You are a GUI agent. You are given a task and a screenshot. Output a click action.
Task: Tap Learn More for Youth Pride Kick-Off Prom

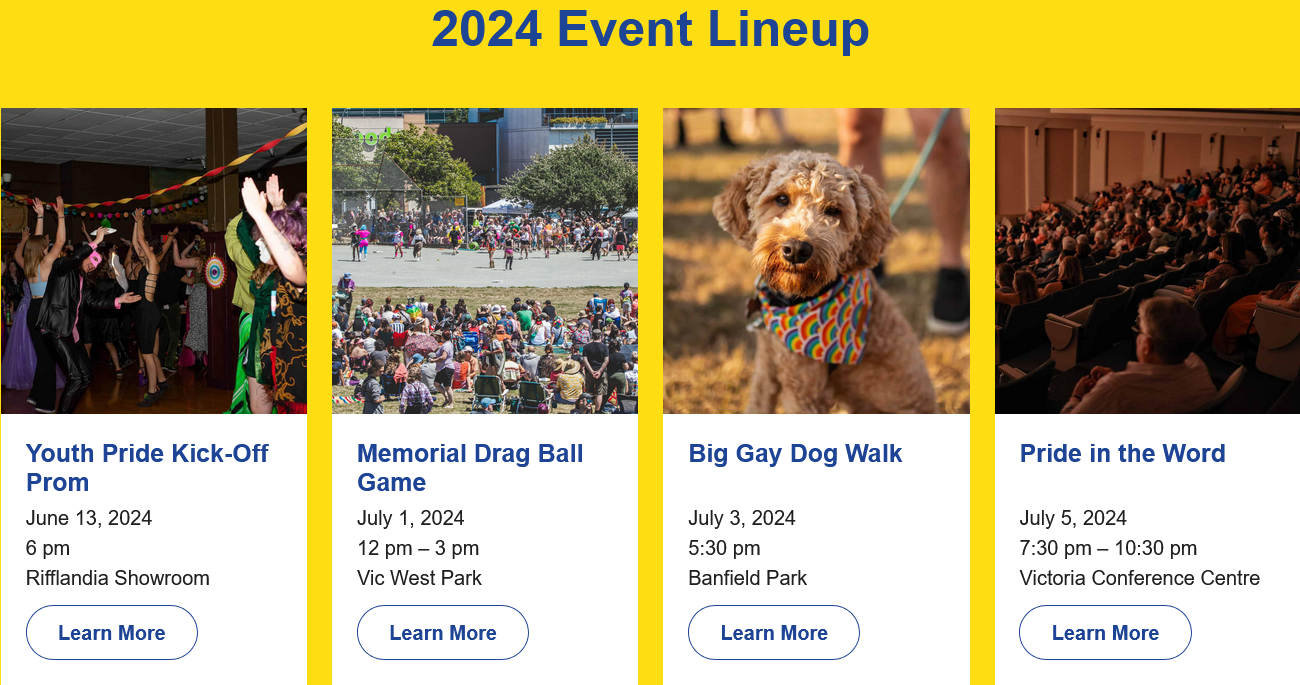(112, 632)
